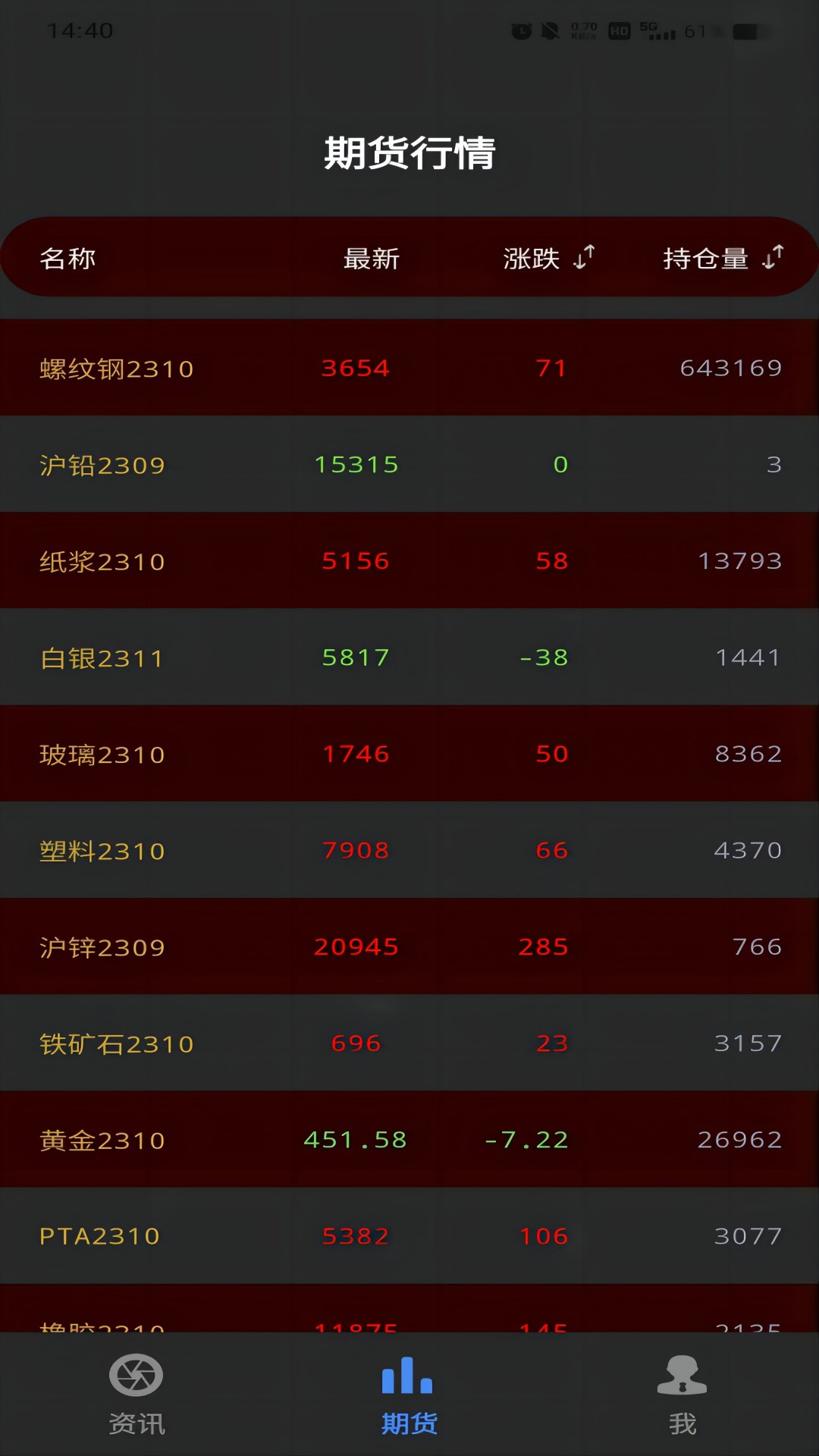Open the 螺纹钢2310 futures row

click(409, 368)
